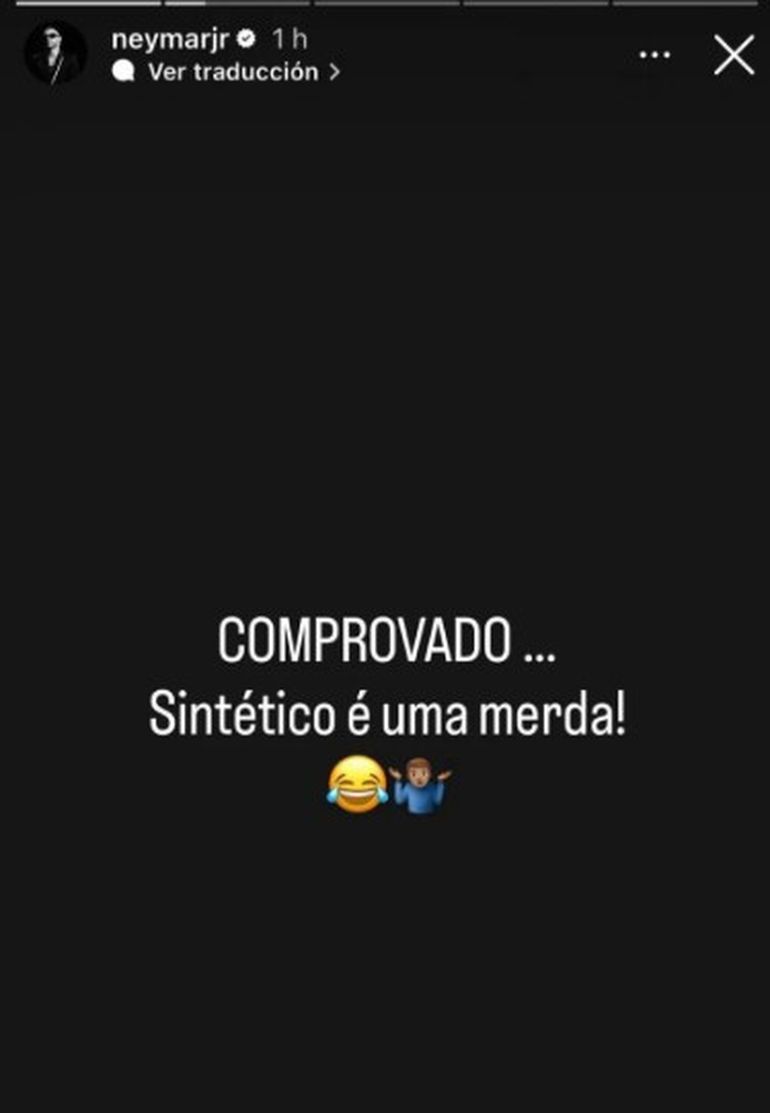Close the story with the X

734,55
